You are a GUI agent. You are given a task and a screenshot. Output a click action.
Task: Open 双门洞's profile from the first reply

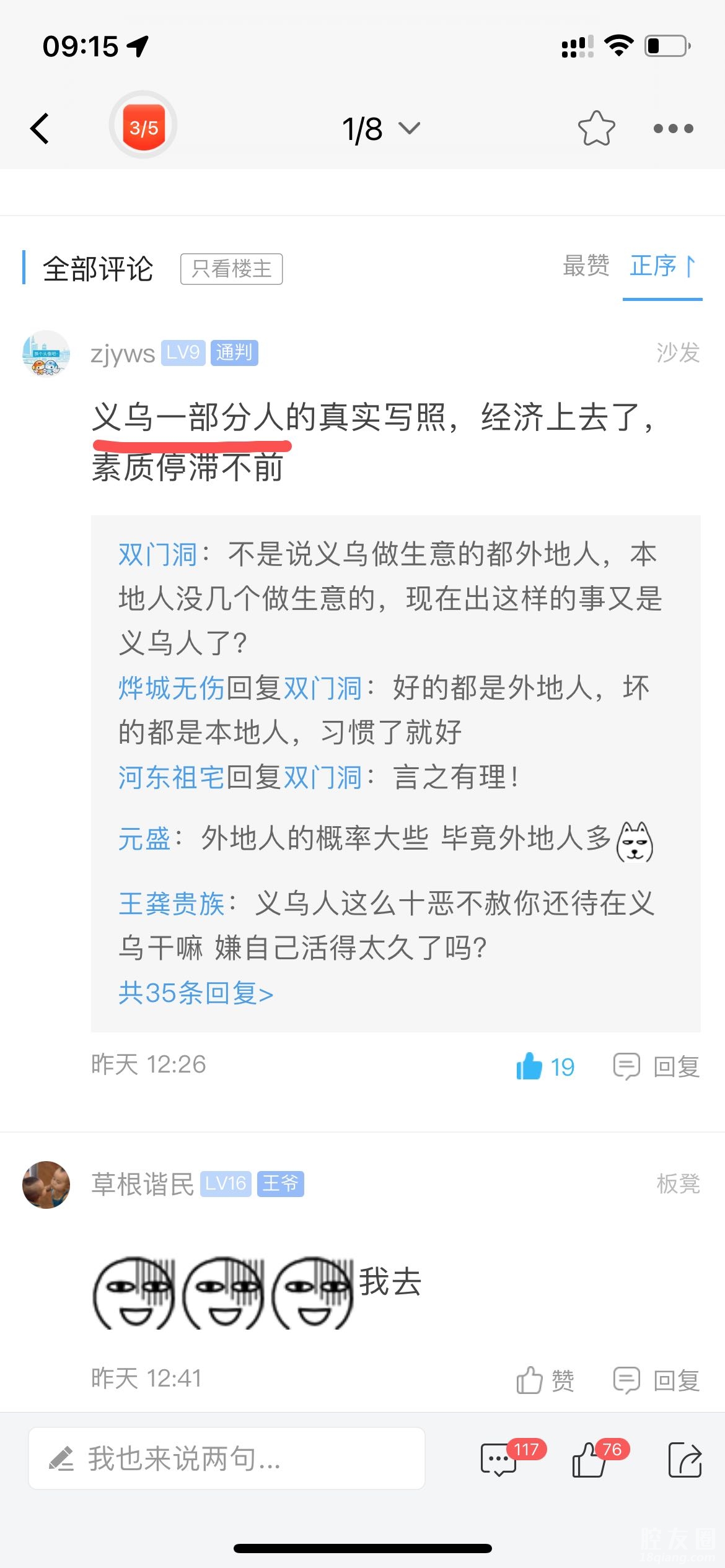tap(157, 554)
